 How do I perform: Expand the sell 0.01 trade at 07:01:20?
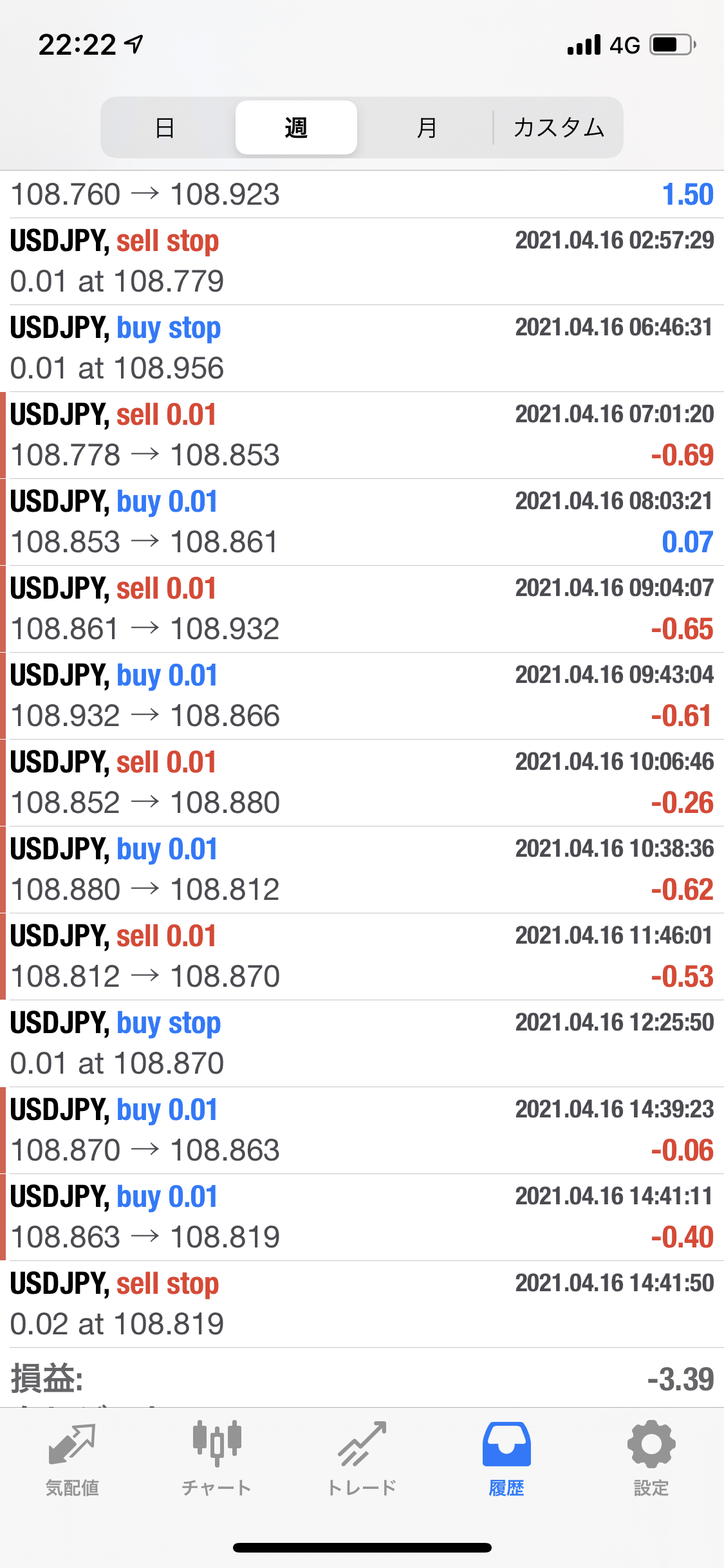[362, 435]
